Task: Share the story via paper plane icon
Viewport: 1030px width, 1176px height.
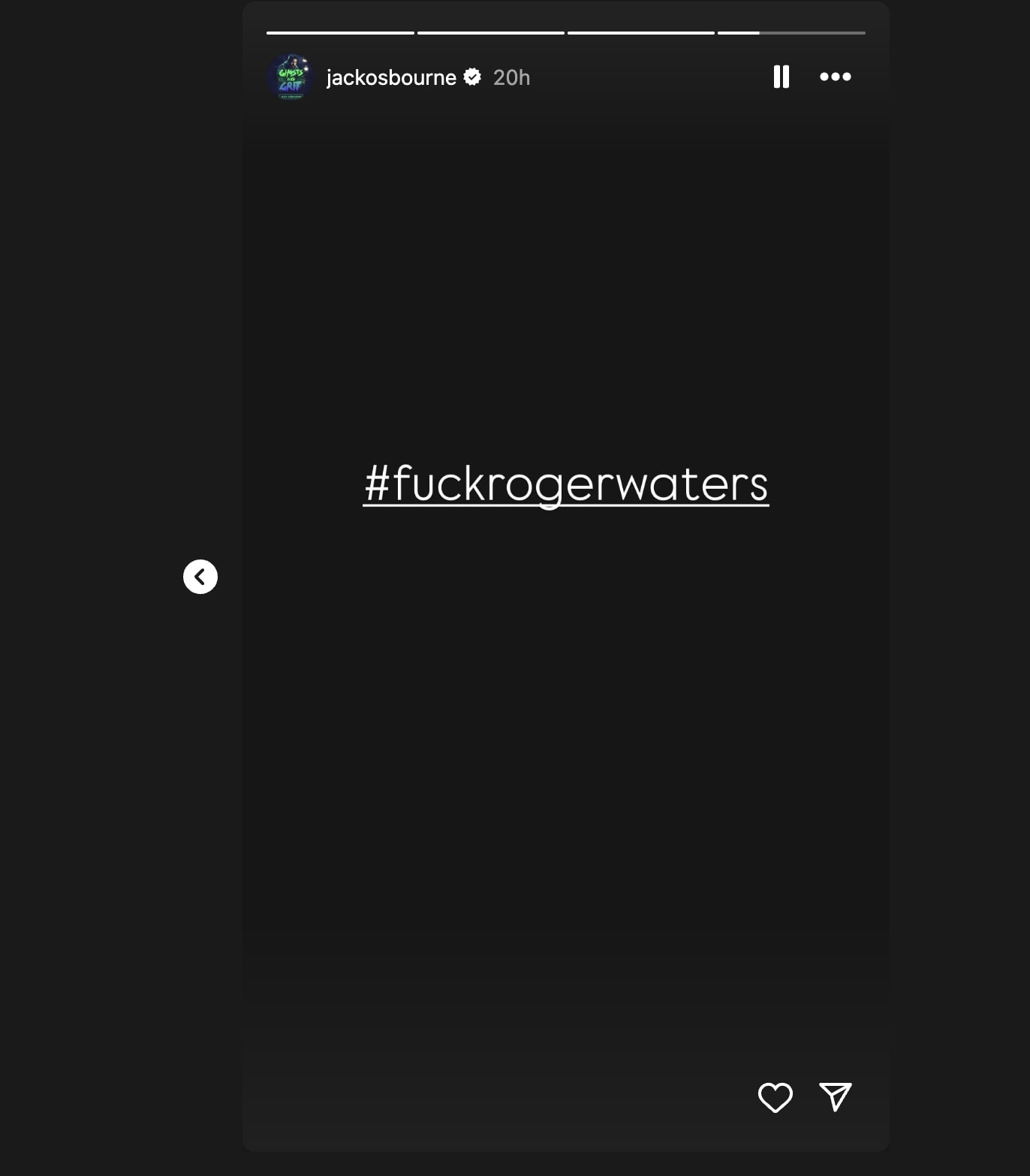Action: pos(835,1097)
